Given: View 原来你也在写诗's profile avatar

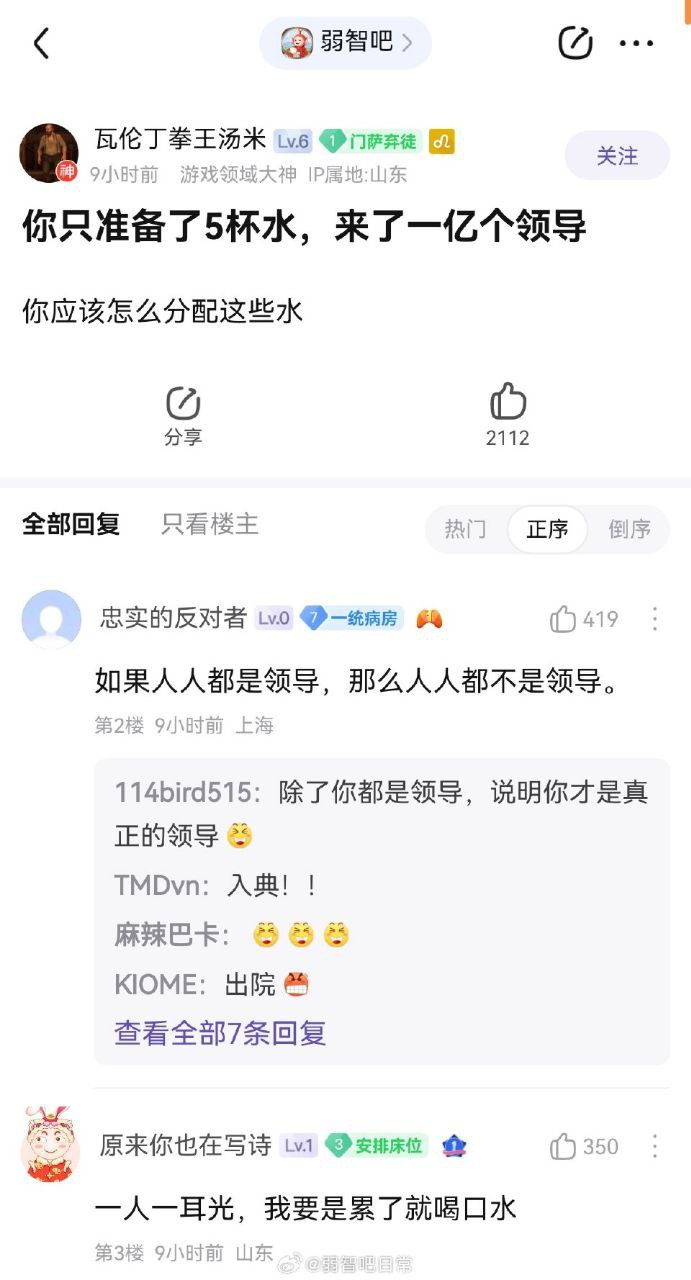Looking at the screenshot, I should click(50, 1144).
